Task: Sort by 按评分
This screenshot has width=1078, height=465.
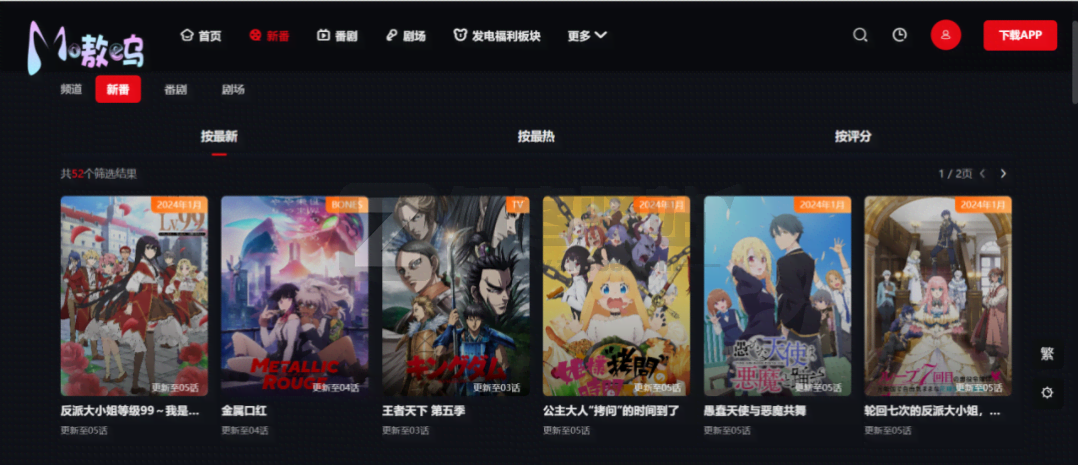Action: (x=853, y=136)
